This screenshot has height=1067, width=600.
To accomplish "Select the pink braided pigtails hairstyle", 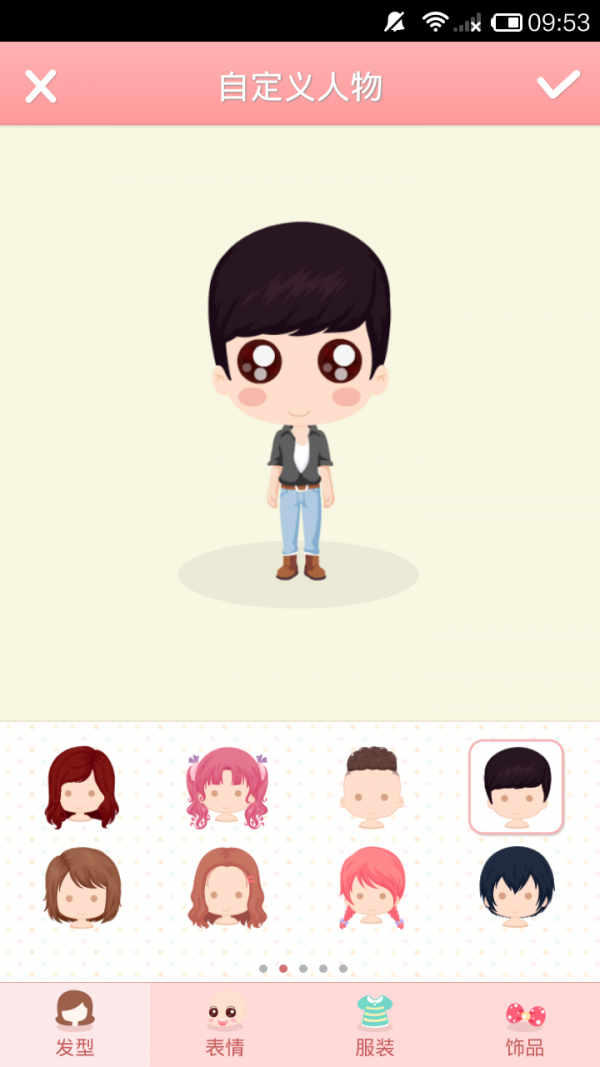I will [x=371, y=887].
